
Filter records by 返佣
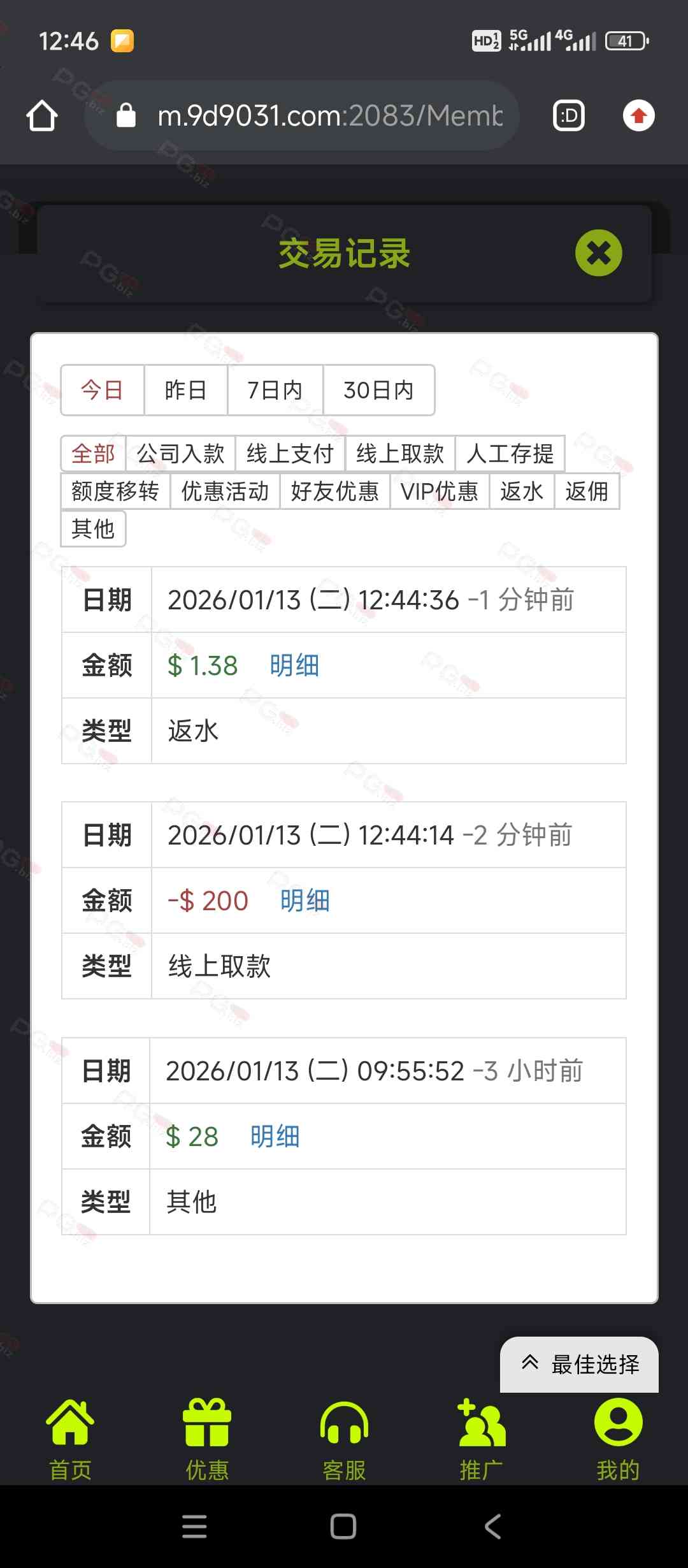tap(587, 491)
